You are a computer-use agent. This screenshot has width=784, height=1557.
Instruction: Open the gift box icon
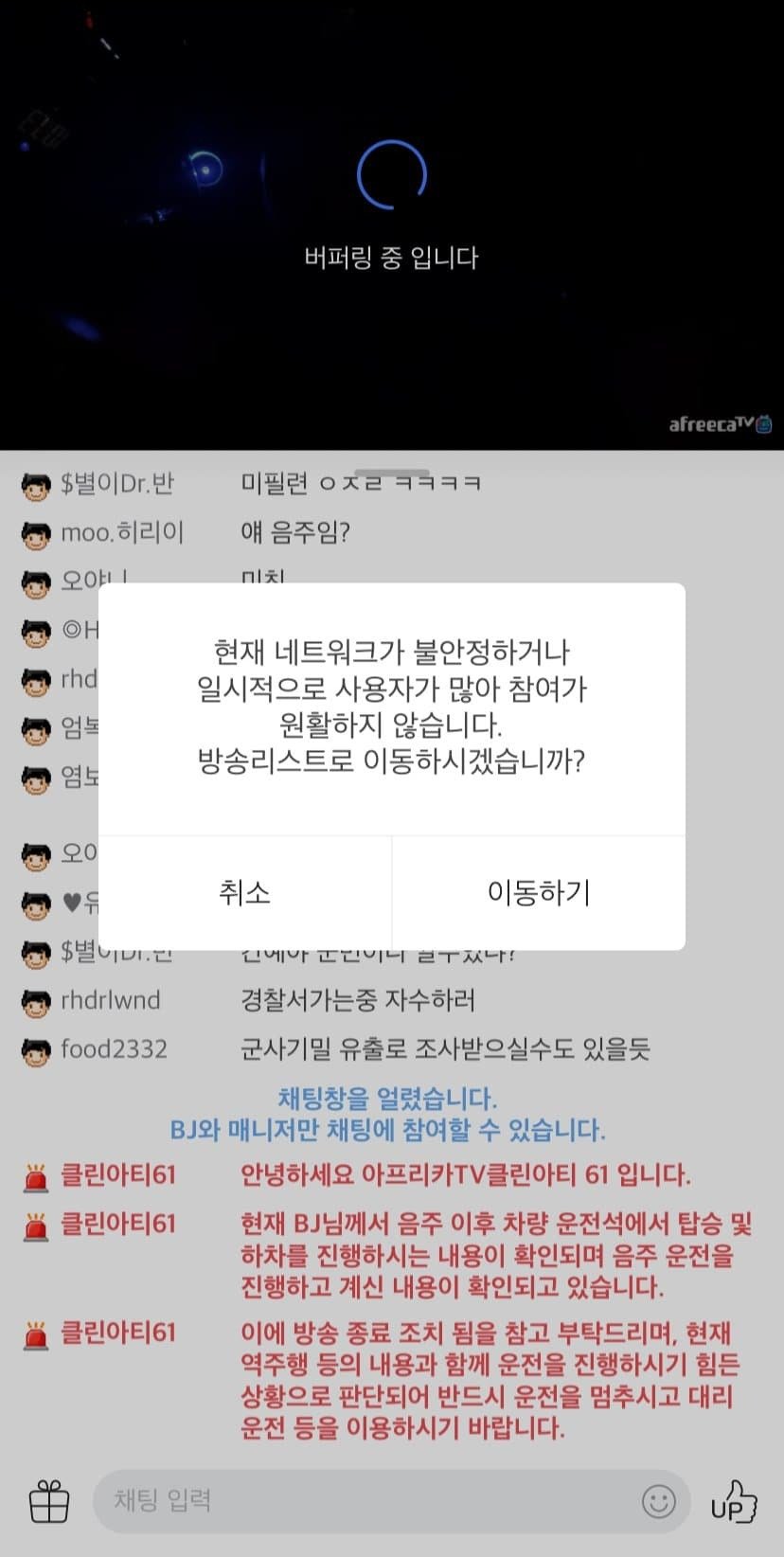coord(49,1501)
